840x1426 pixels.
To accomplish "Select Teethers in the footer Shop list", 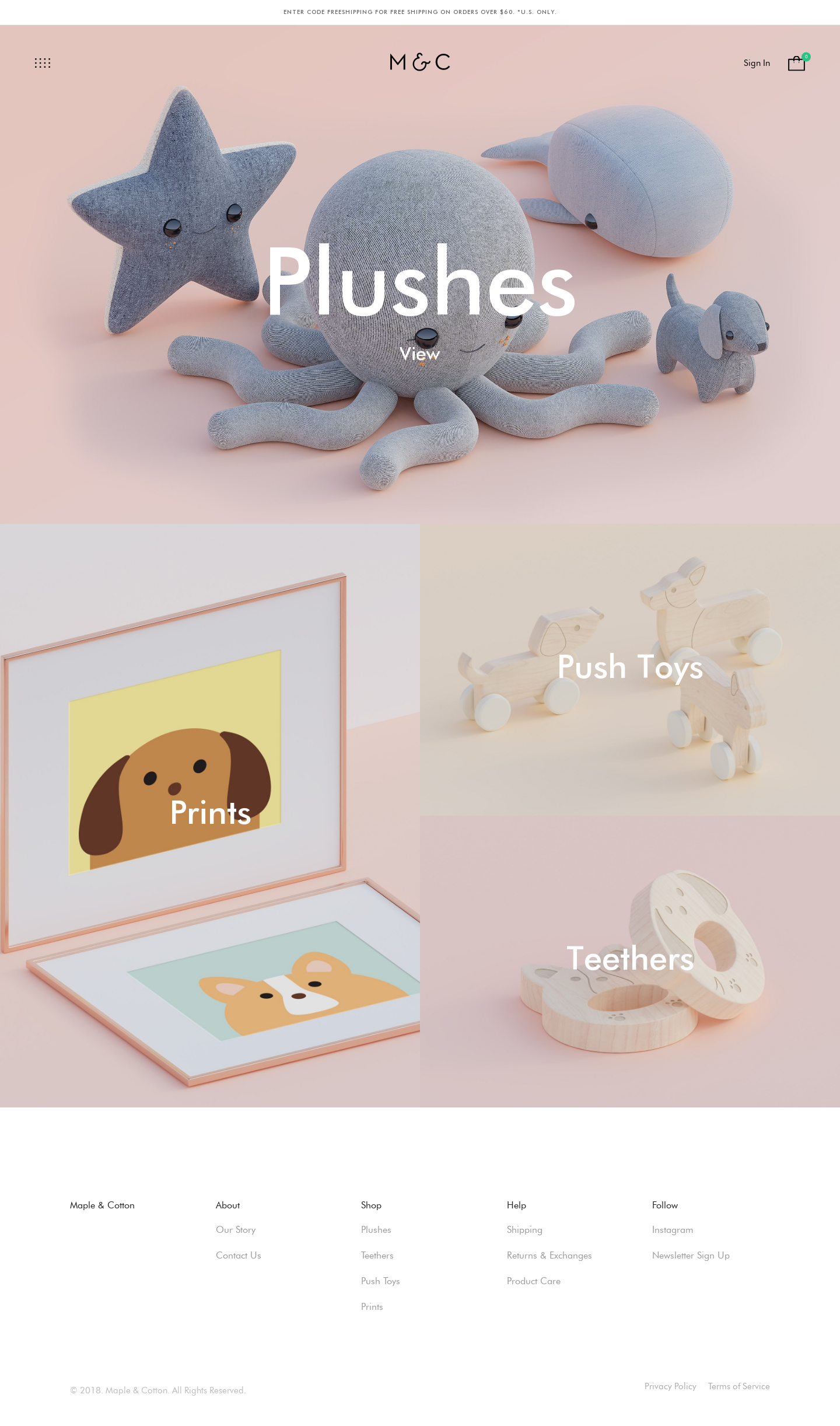I will pos(377,1255).
